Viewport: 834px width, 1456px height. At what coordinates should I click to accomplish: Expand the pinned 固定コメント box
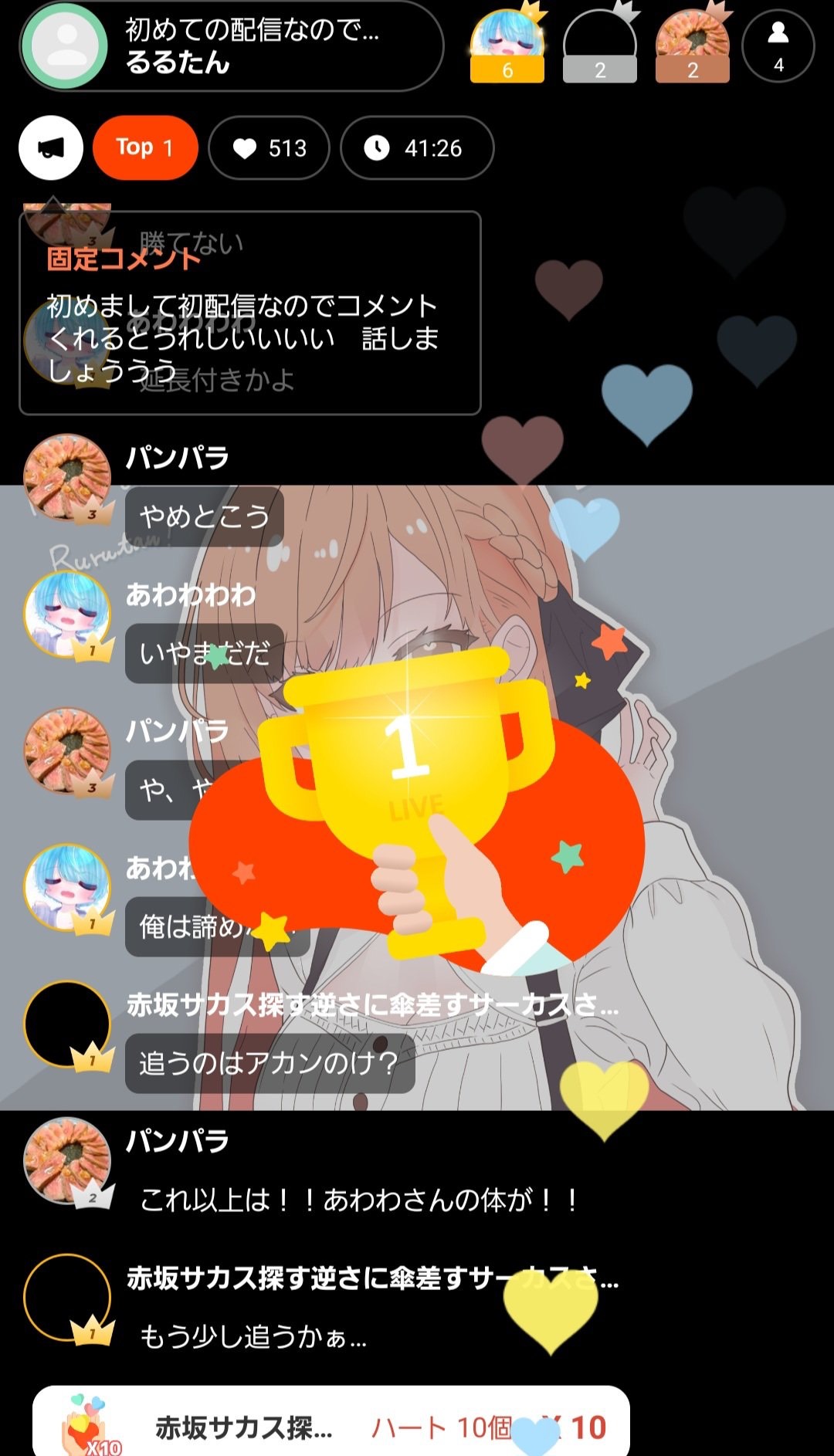pos(249,313)
